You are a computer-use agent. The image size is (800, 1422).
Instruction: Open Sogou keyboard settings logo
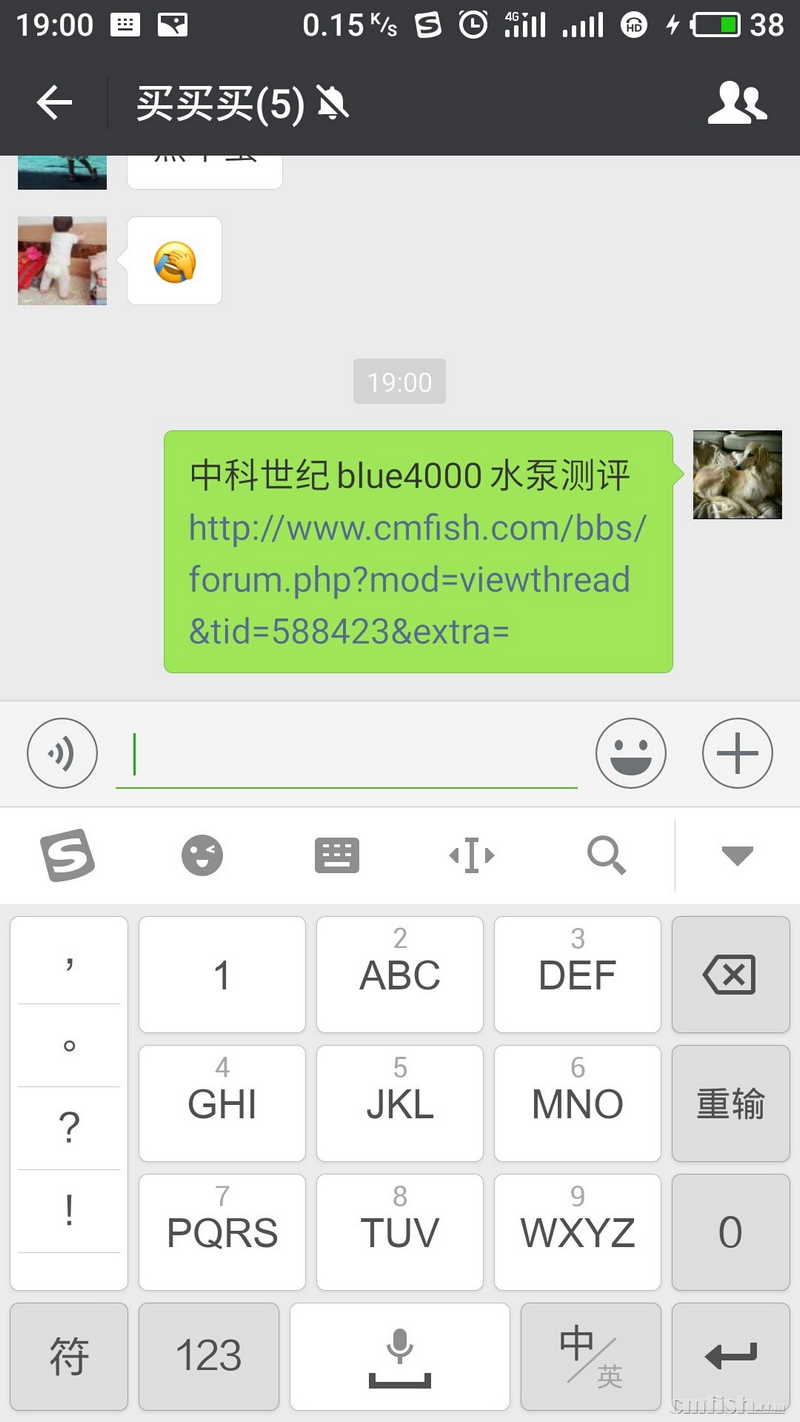tap(67, 856)
